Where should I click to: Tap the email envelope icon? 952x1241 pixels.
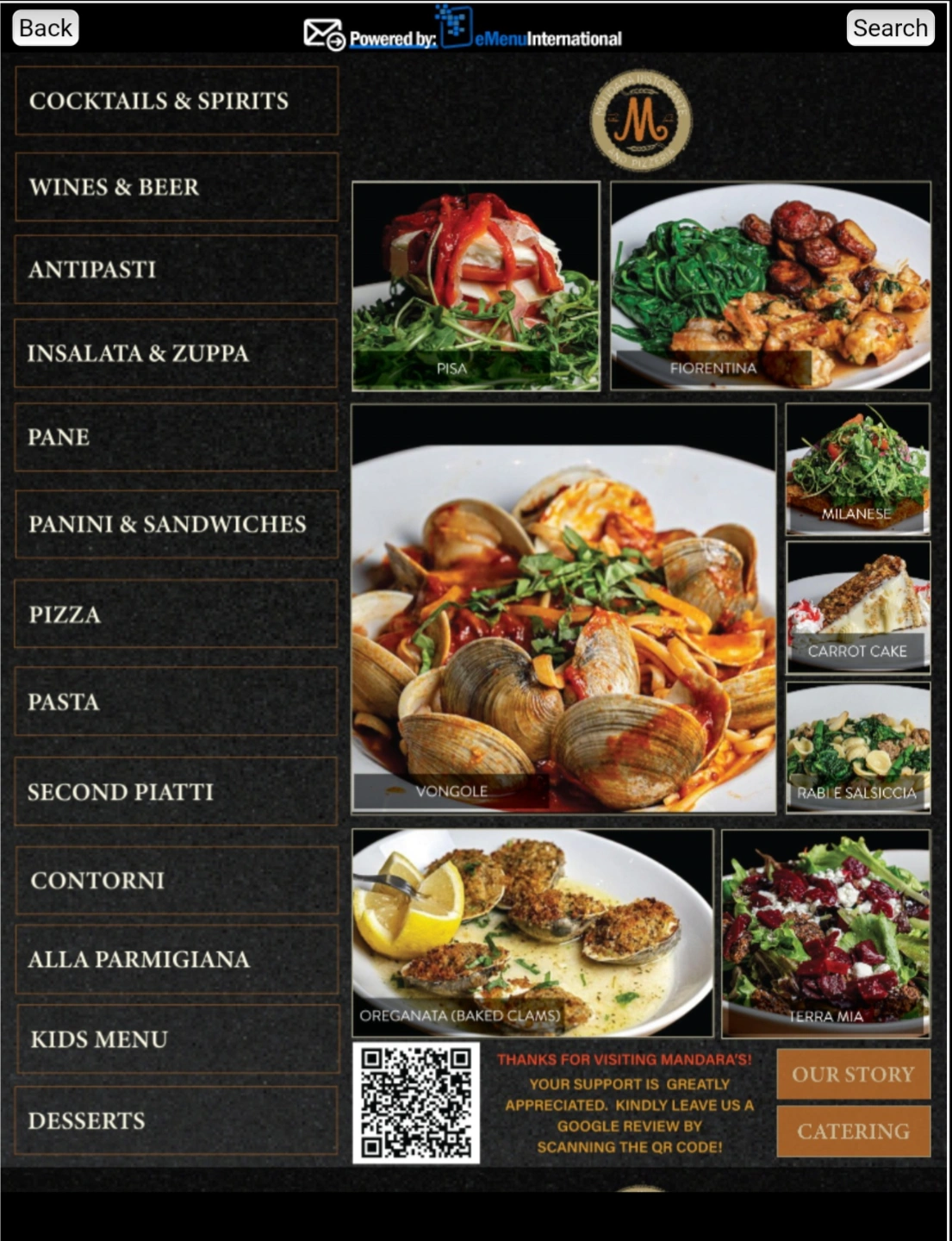tap(323, 34)
